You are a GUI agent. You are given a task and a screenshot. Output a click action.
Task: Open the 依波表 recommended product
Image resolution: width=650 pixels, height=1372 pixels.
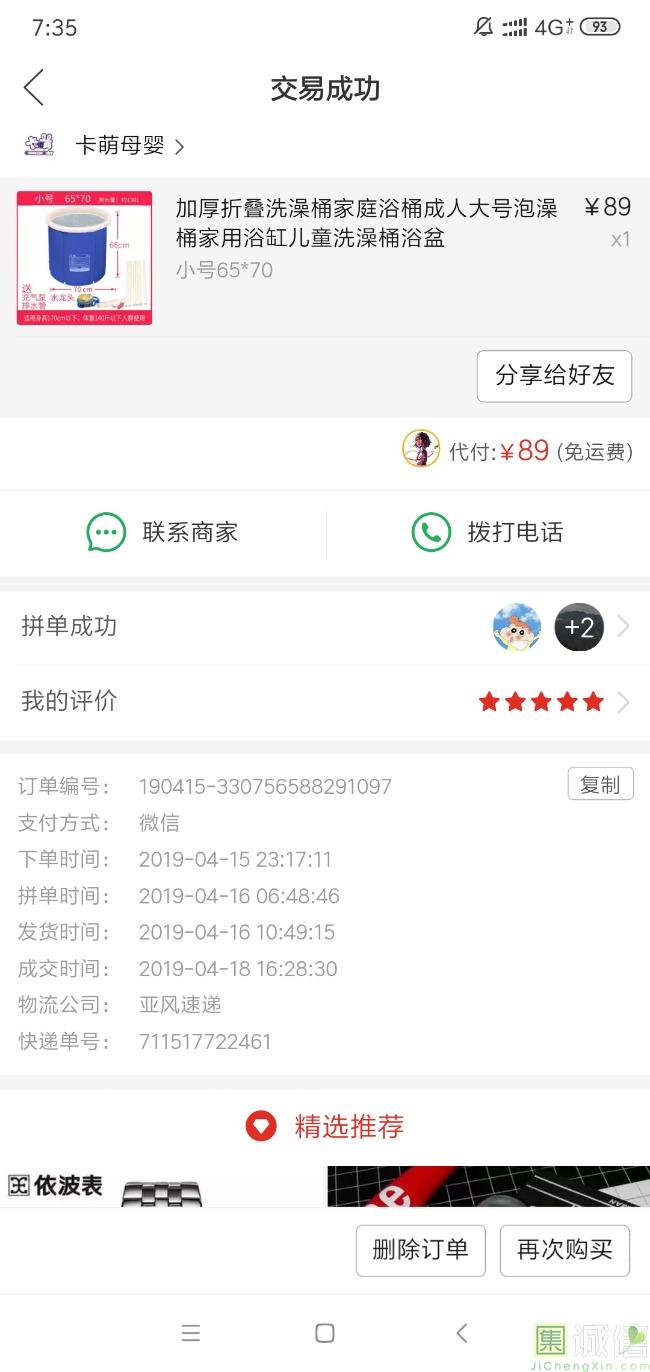click(160, 1187)
